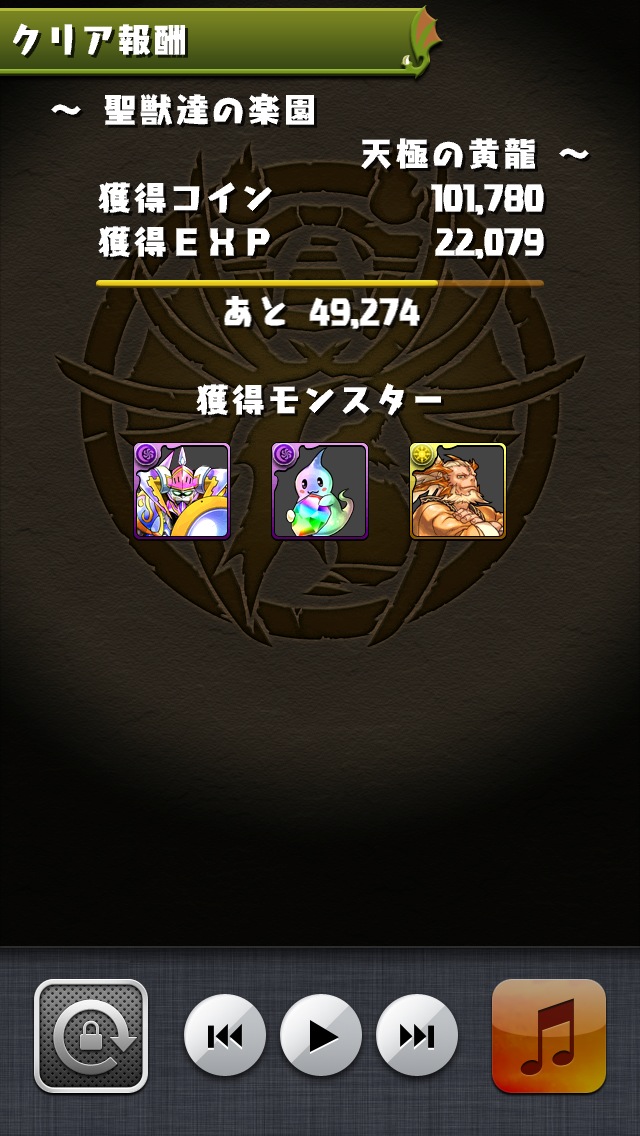640x1136 pixels.
Task: View the rainbow ghost monster reward
Action: point(320,491)
